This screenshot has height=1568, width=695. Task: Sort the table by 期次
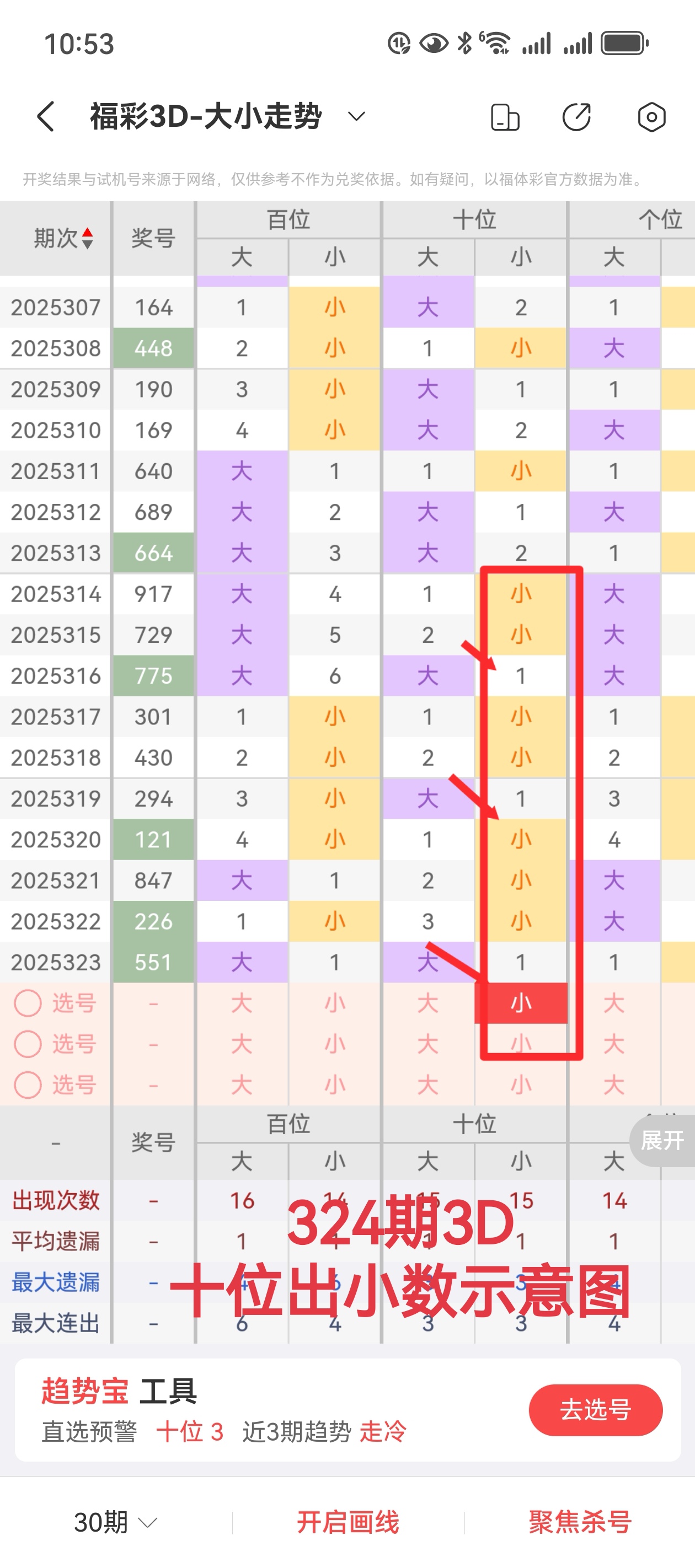pos(63,238)
